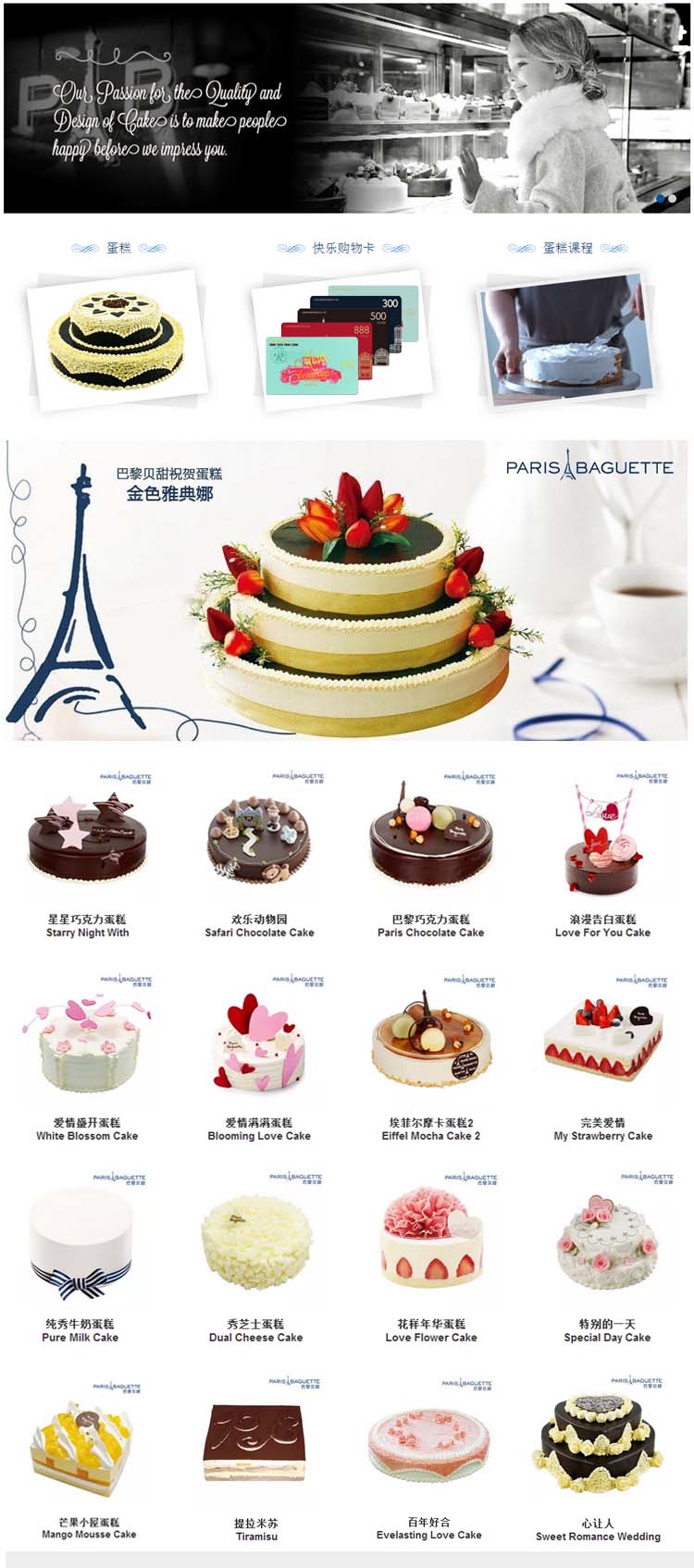
Task: Select the Dual Cheese Cake
Action: (256, 1244)
